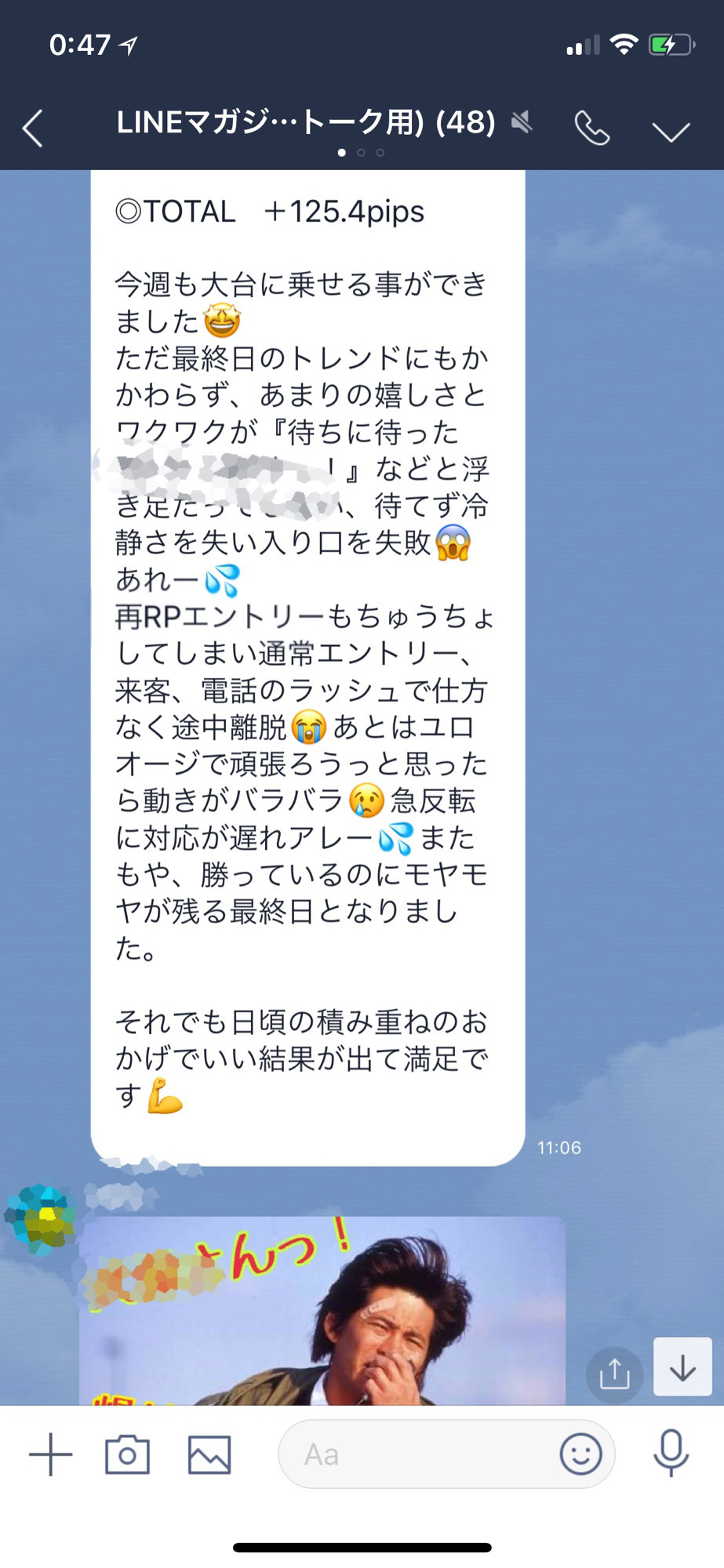Image resolution: width=724 pixels, height=1568 pixels.
Task: Open the plus attachment menu
Action: 50,1454
